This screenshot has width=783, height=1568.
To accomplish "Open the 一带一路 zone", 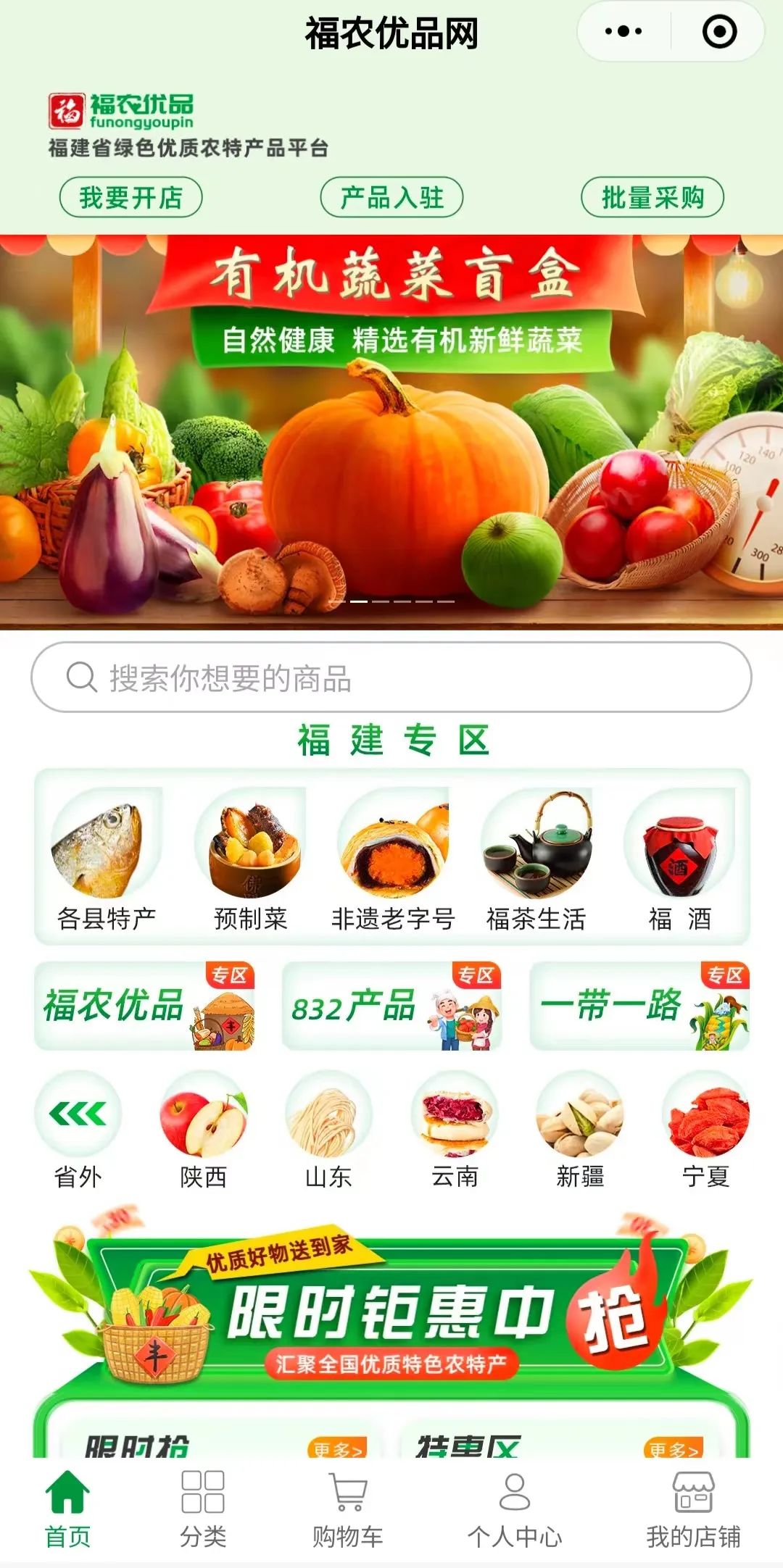I will click(639, 1006).
